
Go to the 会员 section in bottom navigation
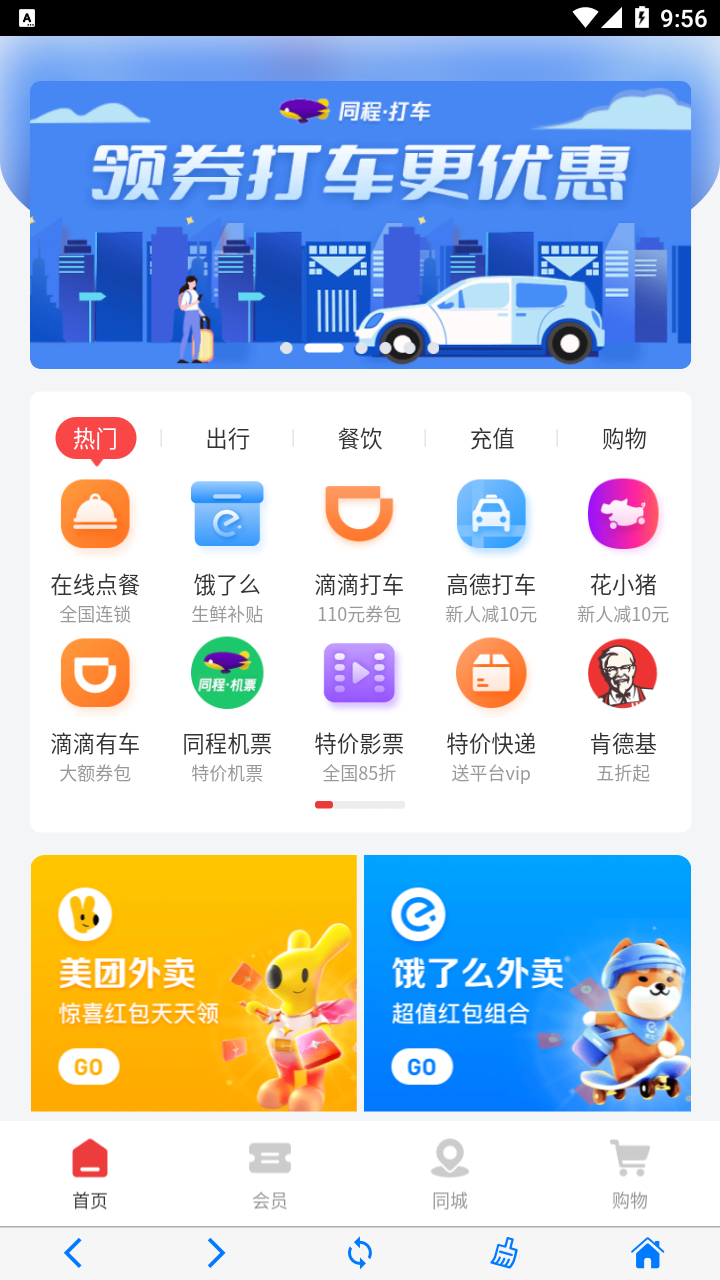pos(269,1172)
